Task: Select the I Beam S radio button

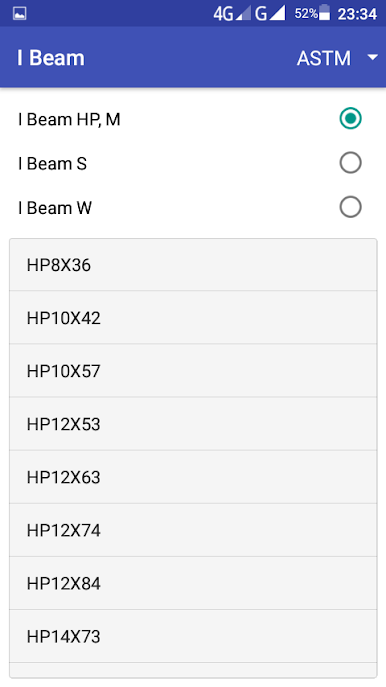Action: [x=350, y=163]
